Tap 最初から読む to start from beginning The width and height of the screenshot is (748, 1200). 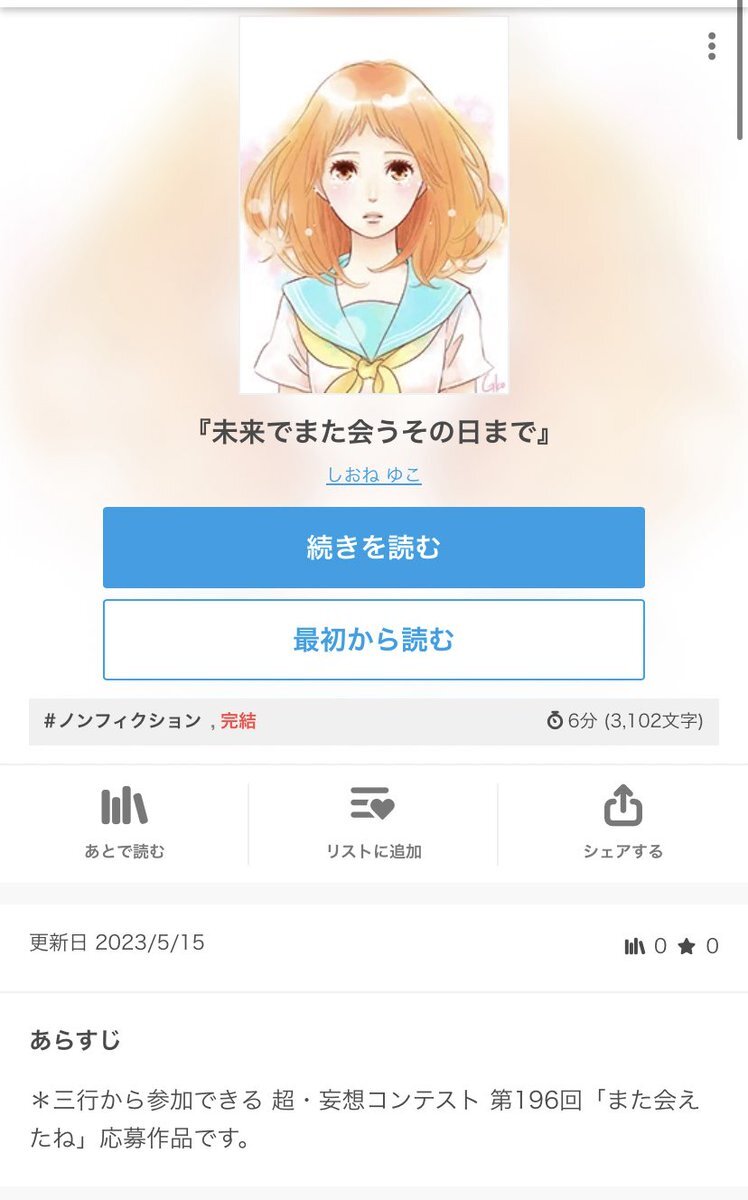point(374,640)
